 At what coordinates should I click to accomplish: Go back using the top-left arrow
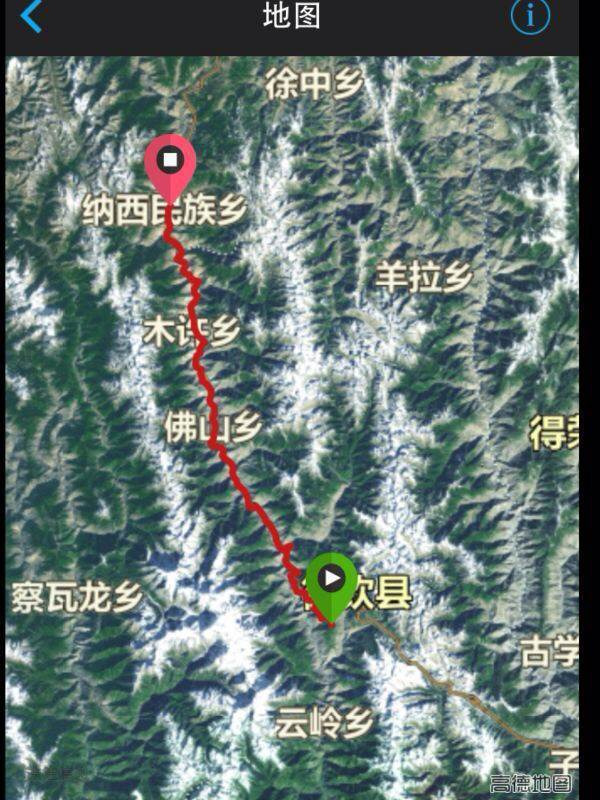point(32,16)
